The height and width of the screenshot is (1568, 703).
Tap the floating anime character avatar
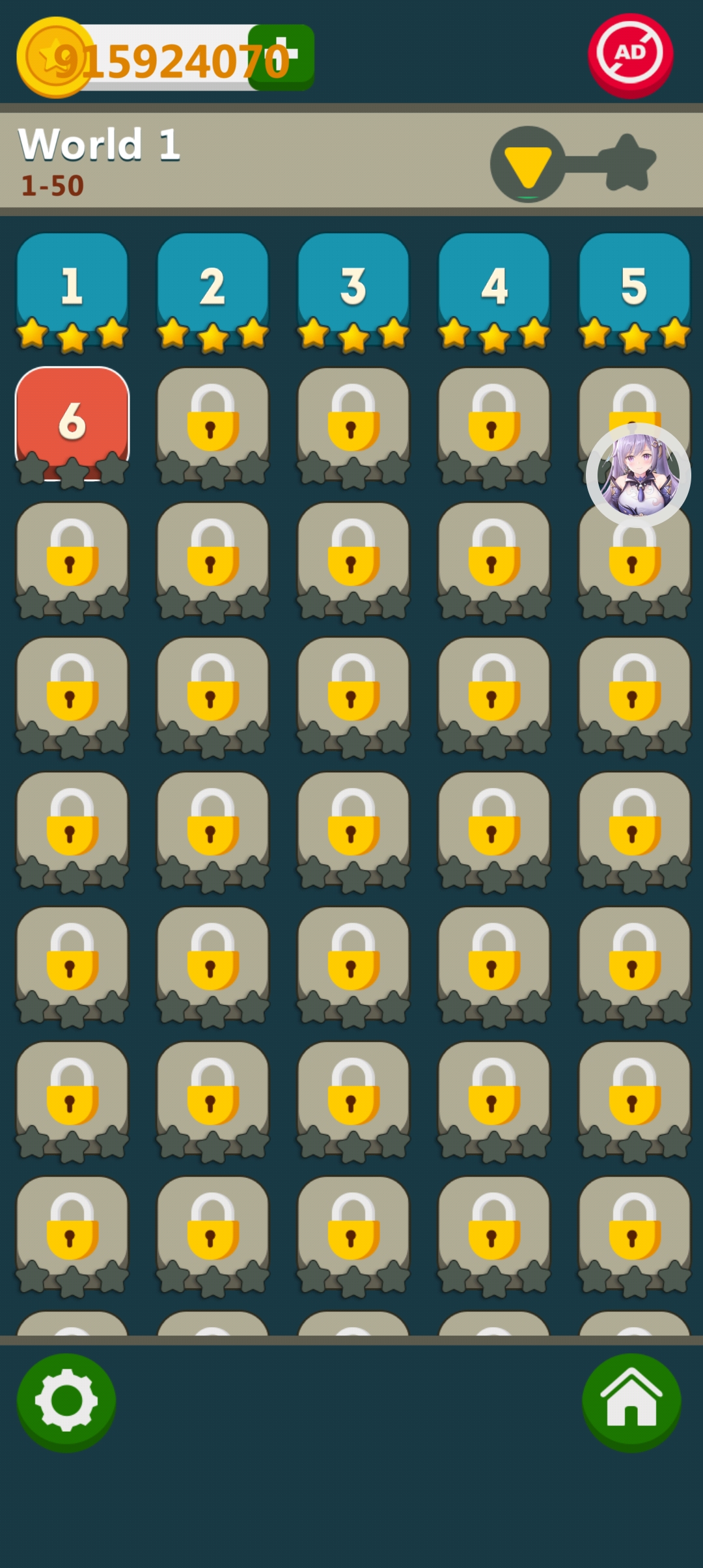point(638,475)
